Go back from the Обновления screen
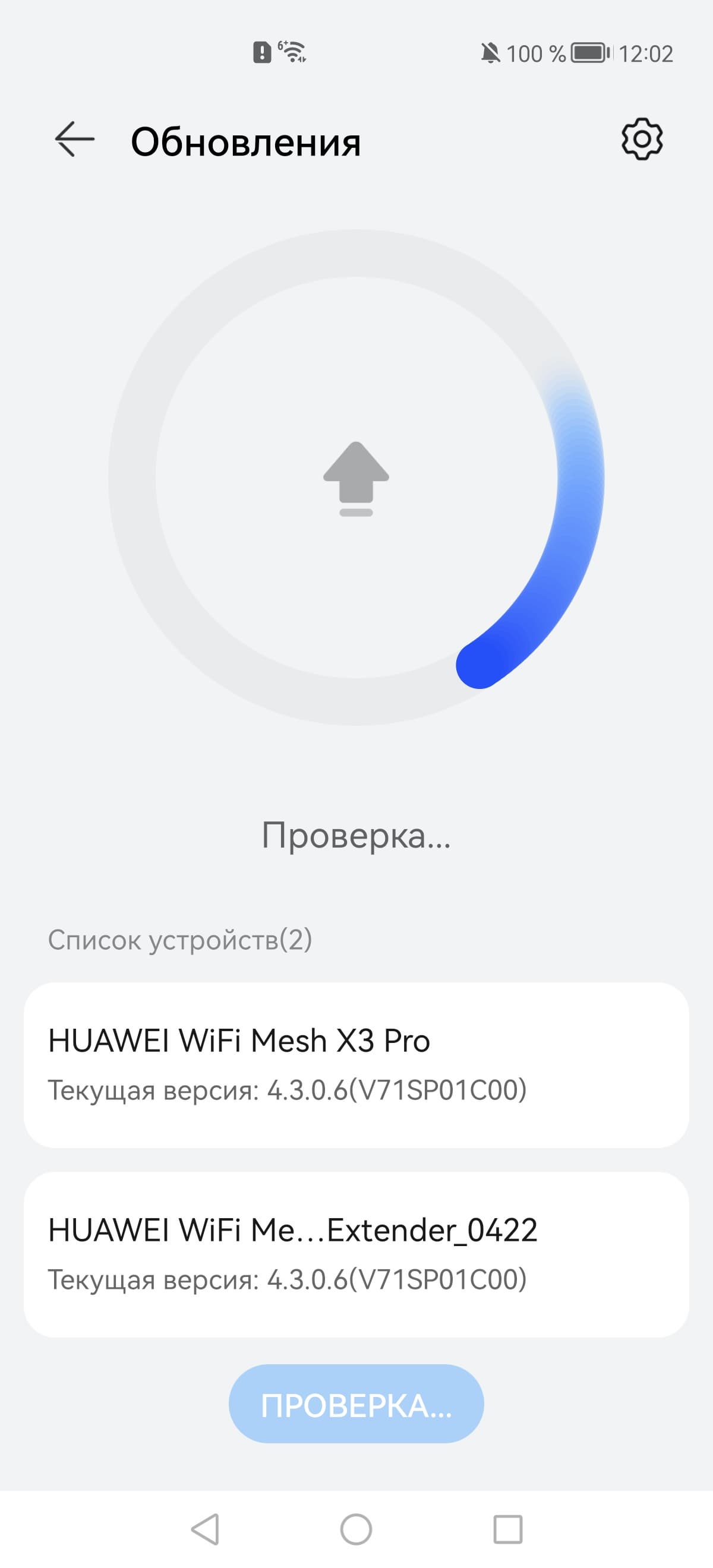The height and width of the screenshot is (1568, 713). [x=74, y=140]
